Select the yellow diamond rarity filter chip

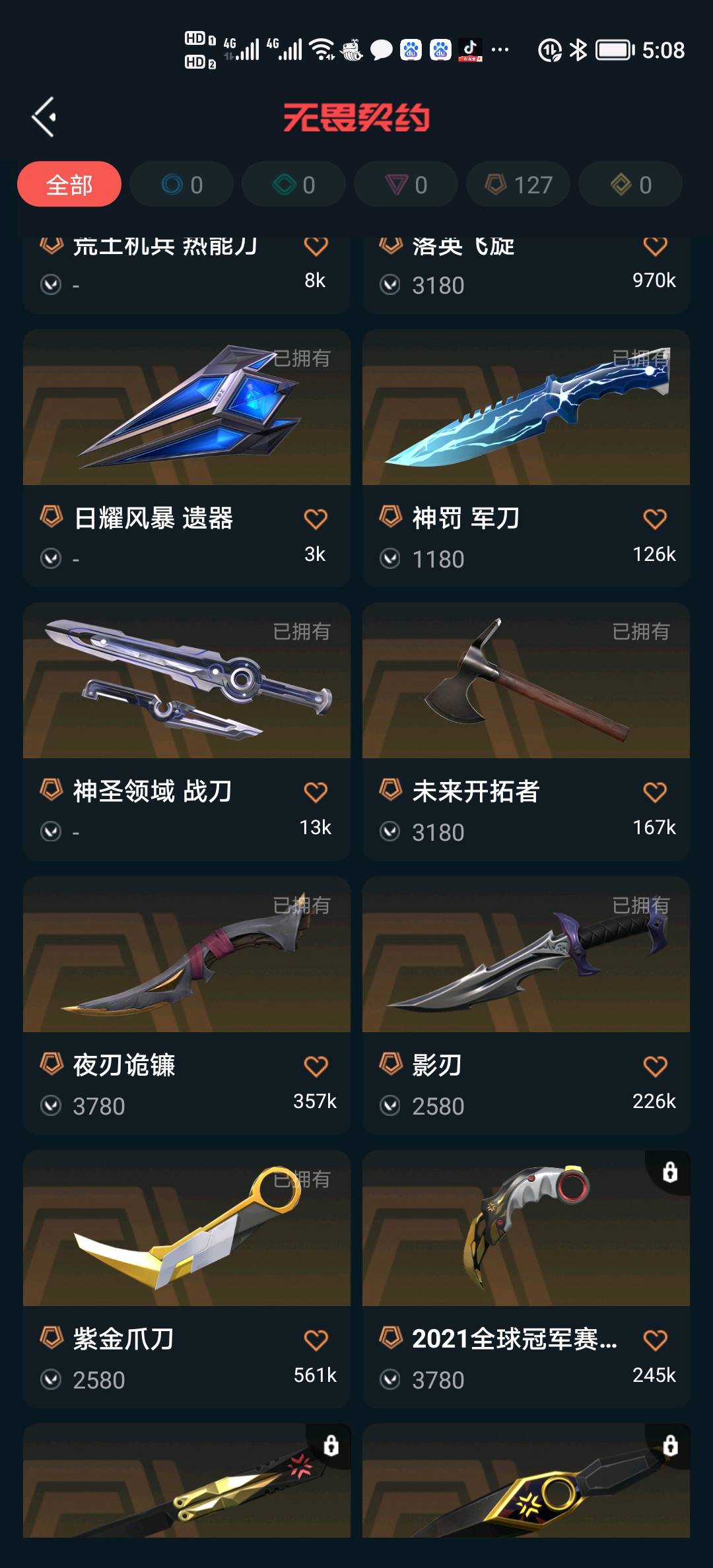[x=630, y=185]
